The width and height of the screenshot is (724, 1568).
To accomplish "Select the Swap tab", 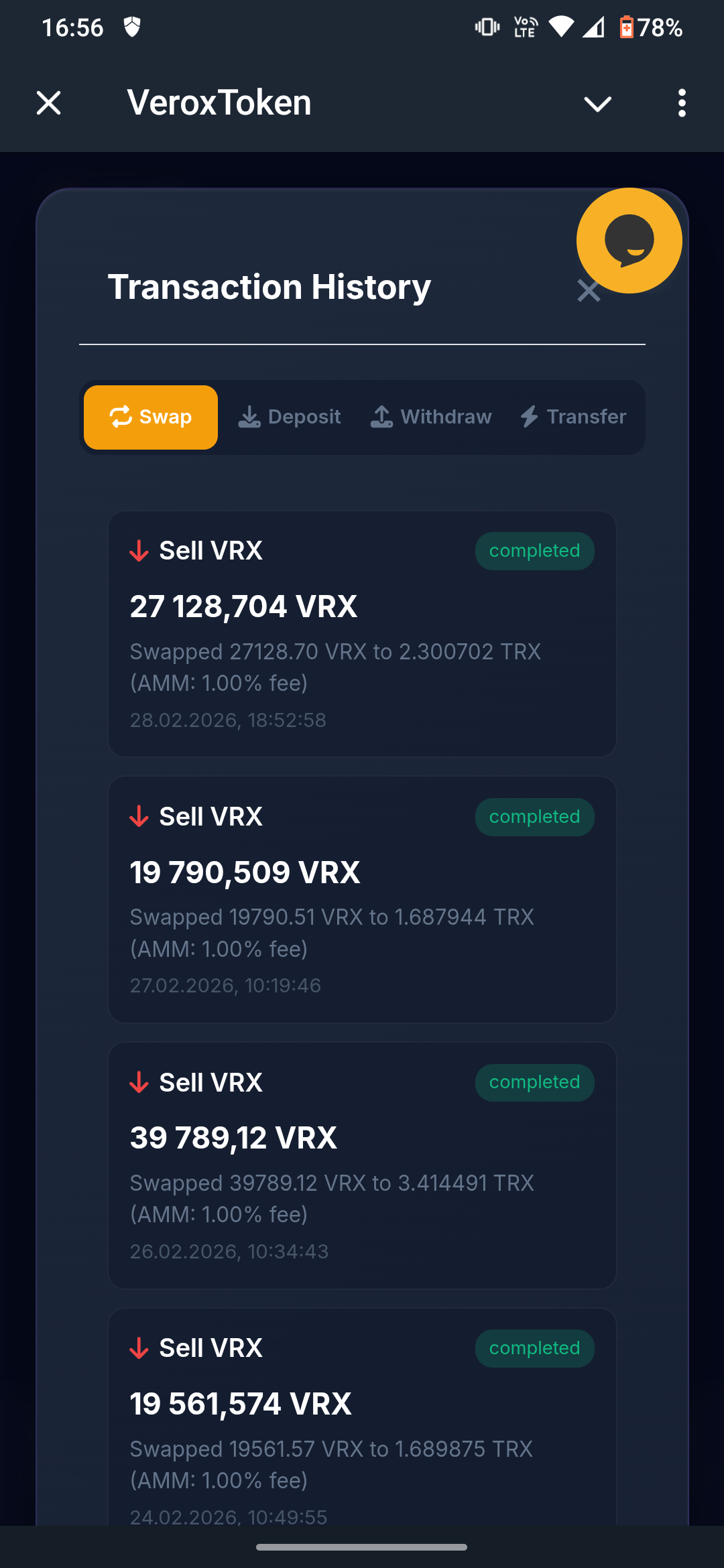I will [x=151, y=417].
